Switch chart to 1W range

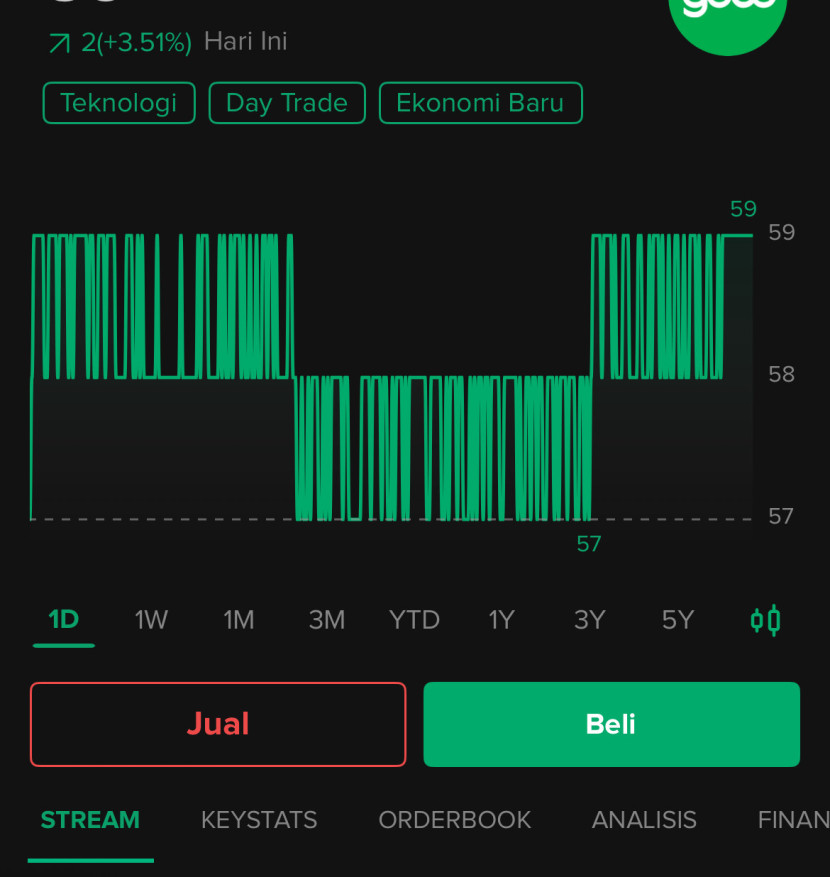point(151,620)
